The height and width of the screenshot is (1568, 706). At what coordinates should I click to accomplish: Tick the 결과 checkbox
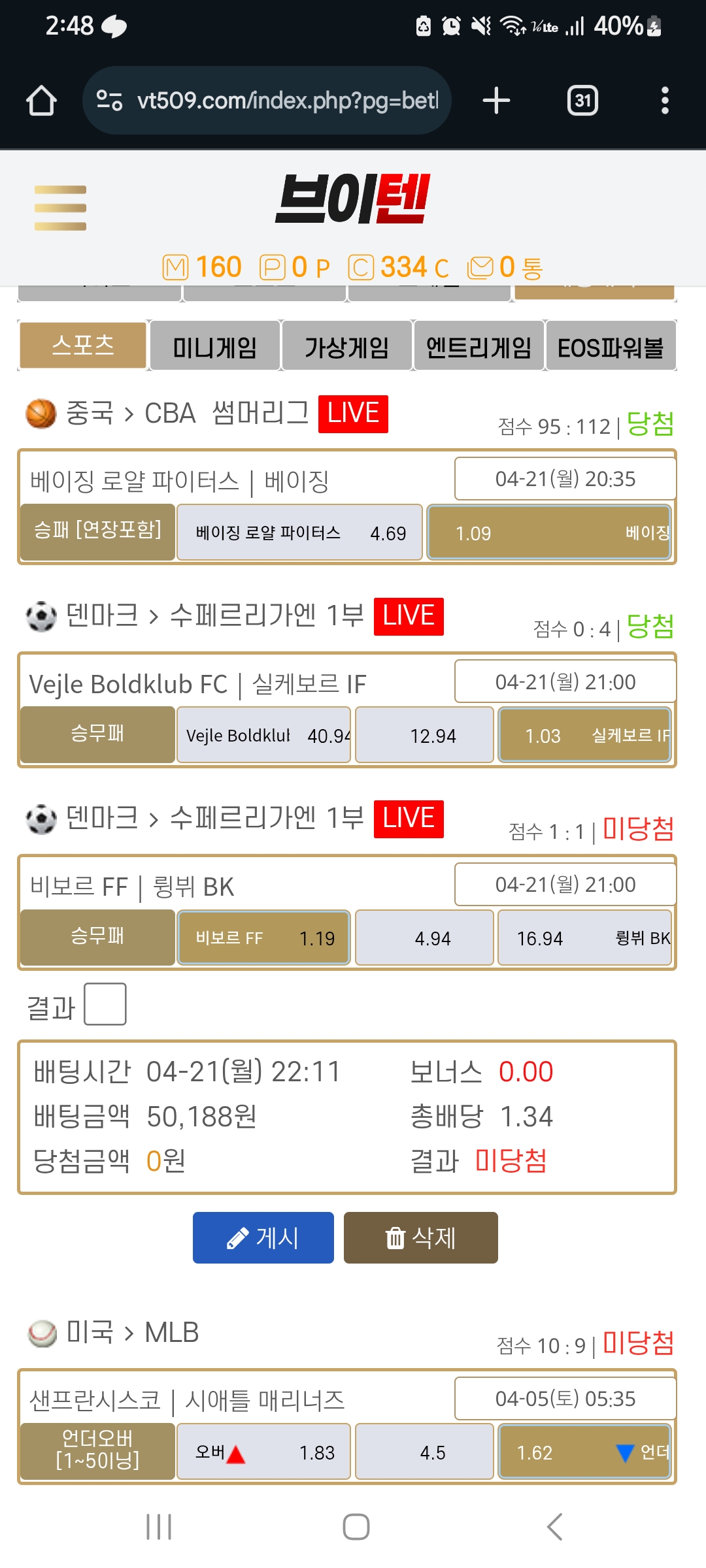(x=105, y=1004)
